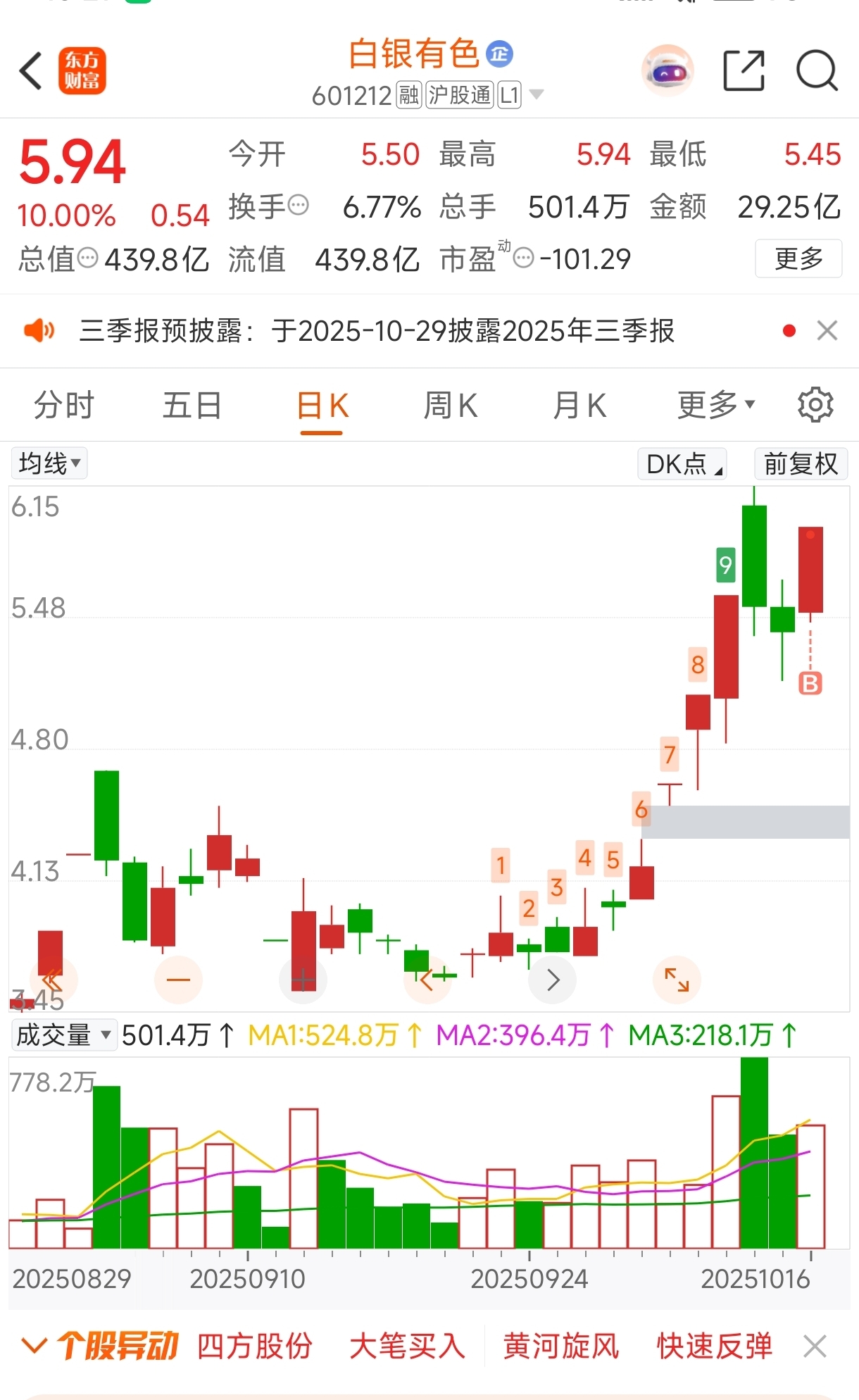Switch to the 分时 chart tab
Viewport: 859px width, 1400px height.
point(63,406)
